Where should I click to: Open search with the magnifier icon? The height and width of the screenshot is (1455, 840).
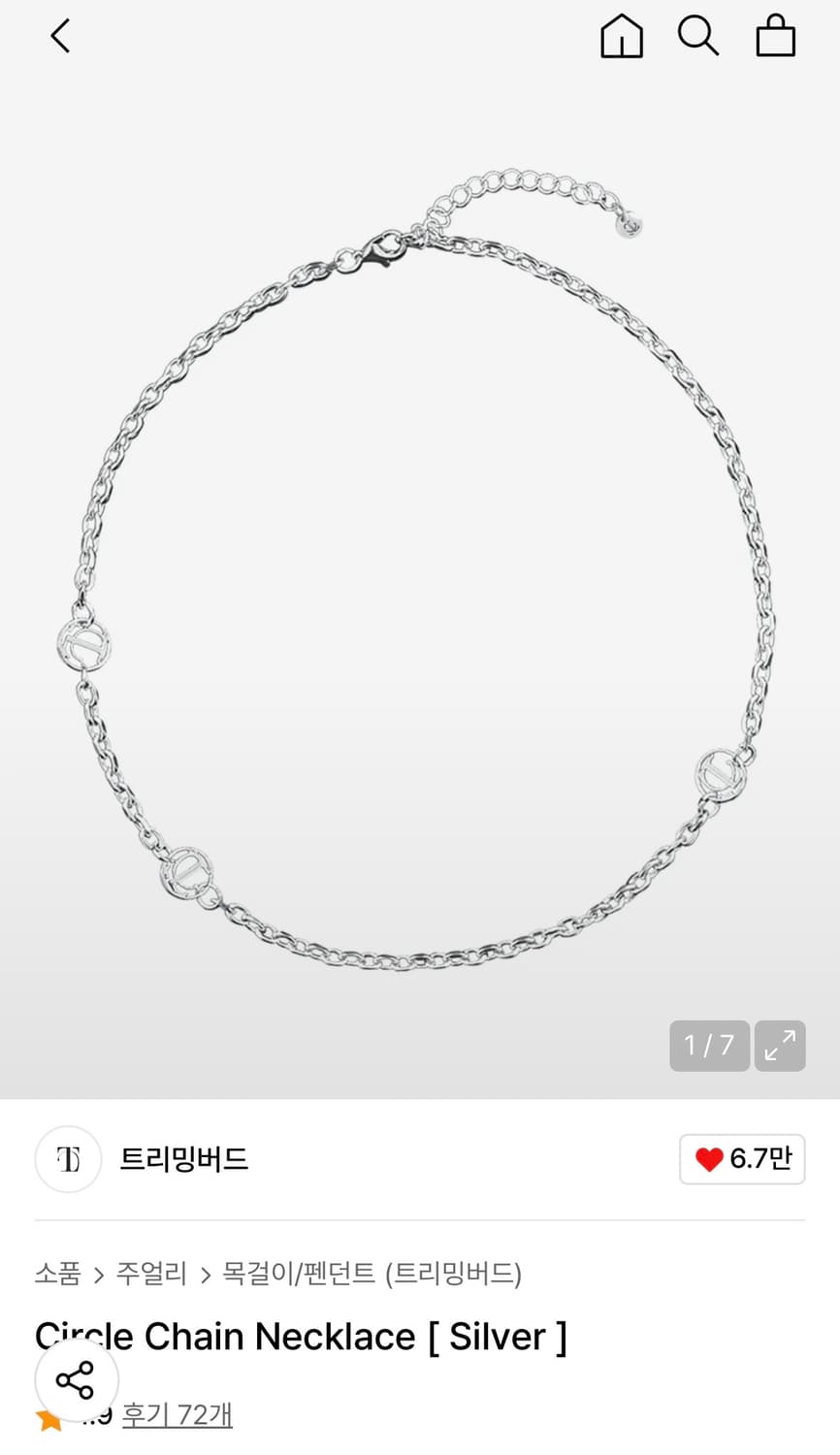coord(697,37)
